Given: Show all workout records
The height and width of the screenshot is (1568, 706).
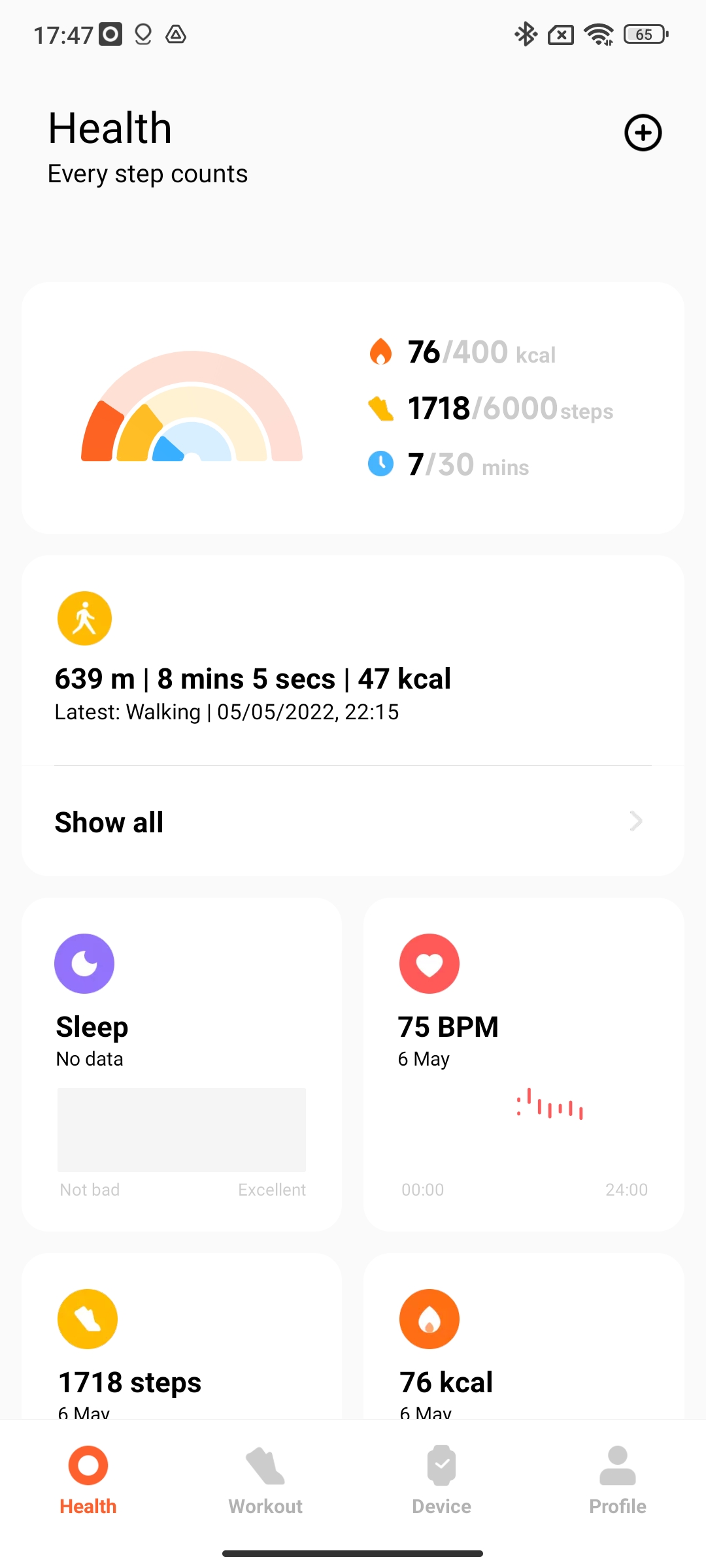Looking at the screenshot, I should pos(353,821).
